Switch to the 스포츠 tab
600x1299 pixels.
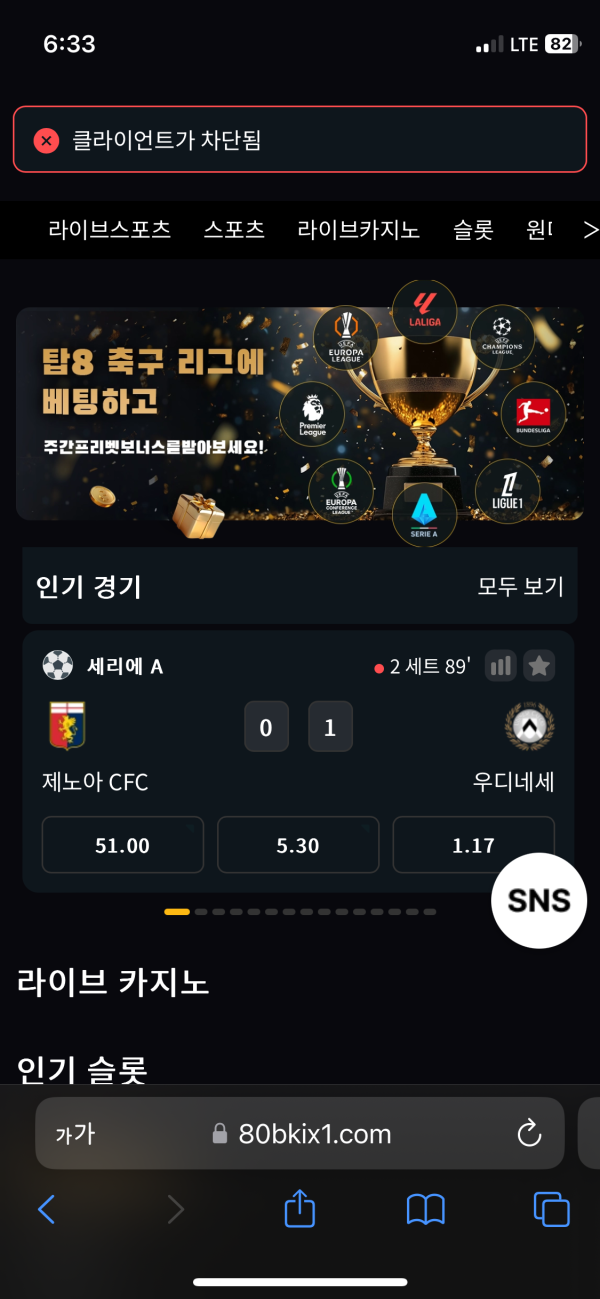pyautogui.click(x=234, y=230)
